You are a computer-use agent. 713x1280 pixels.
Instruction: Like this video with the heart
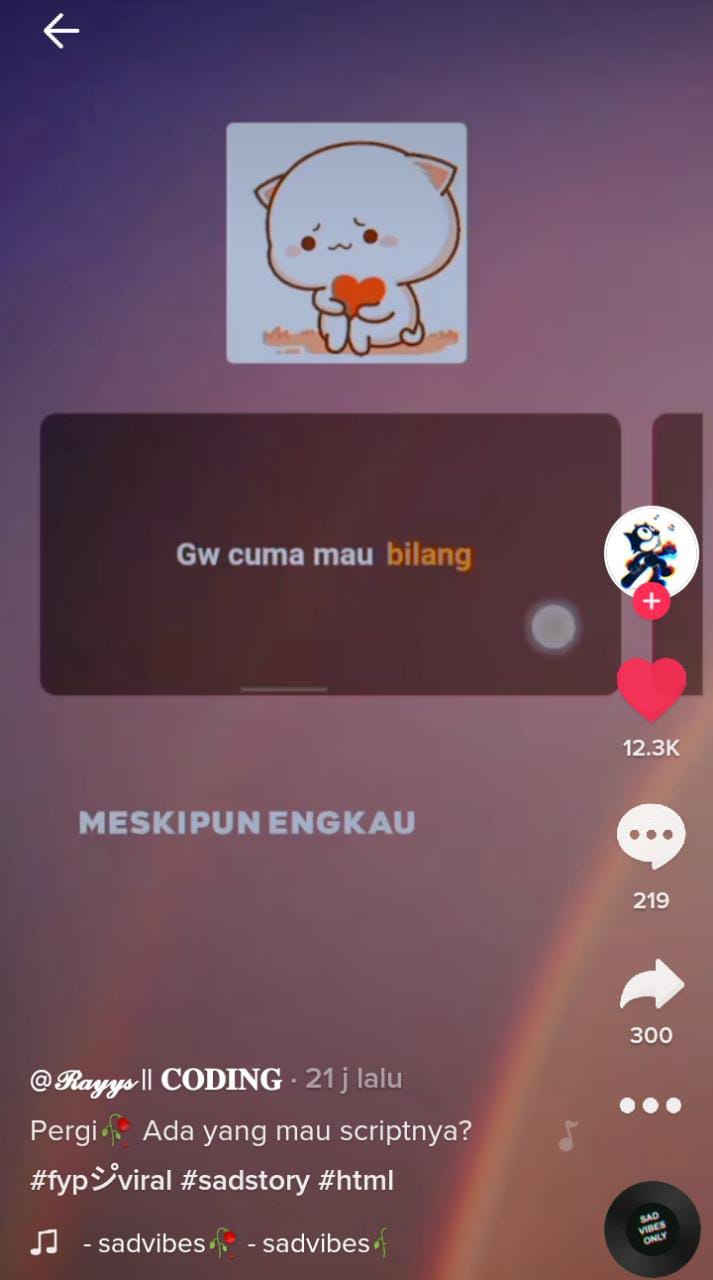coord(651,689)
